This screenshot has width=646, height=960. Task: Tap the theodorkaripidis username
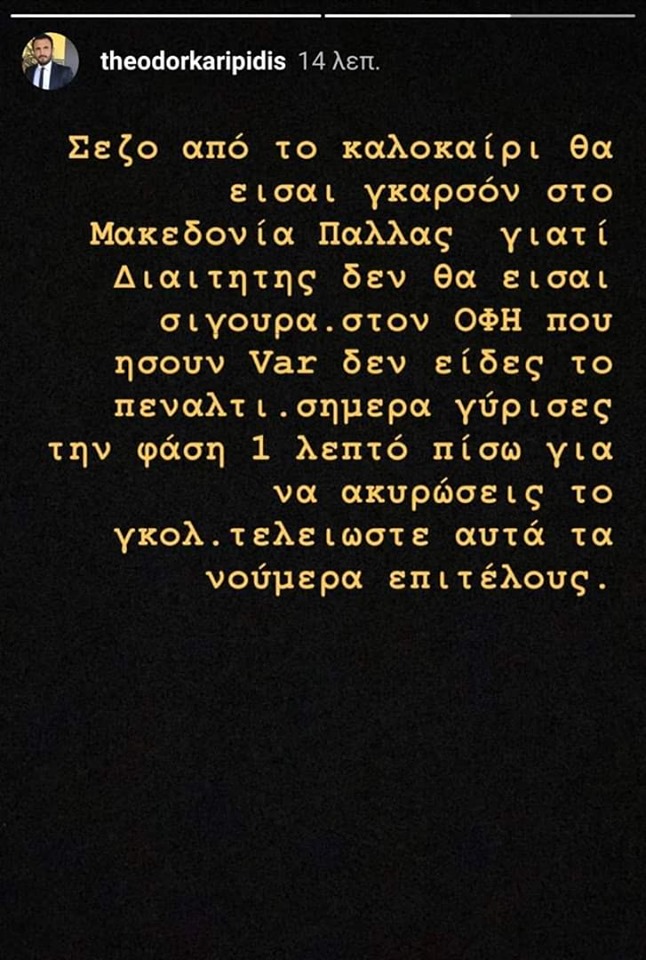coord(193,61)
